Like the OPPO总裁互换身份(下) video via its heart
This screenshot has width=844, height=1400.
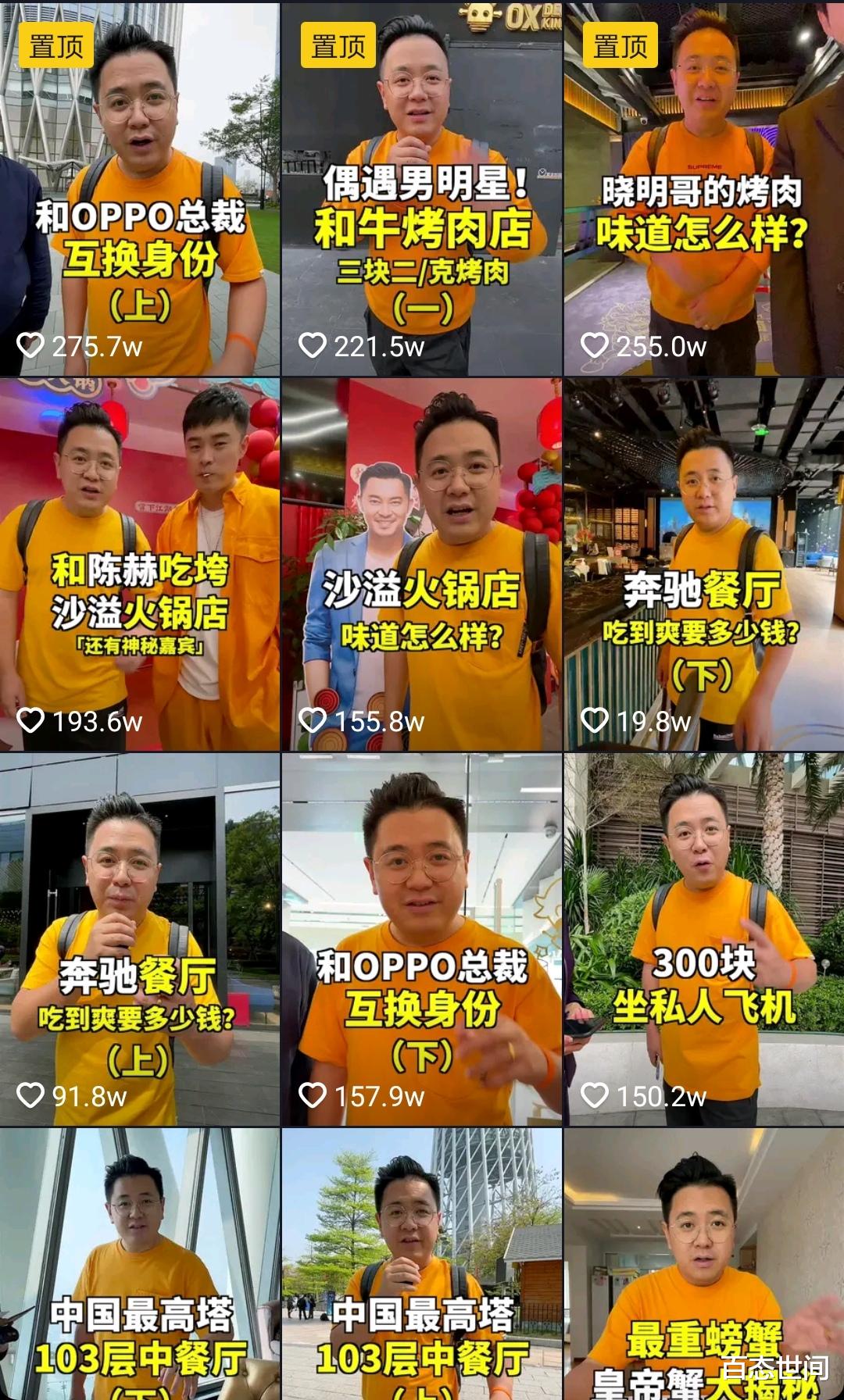click(314, 1096)
